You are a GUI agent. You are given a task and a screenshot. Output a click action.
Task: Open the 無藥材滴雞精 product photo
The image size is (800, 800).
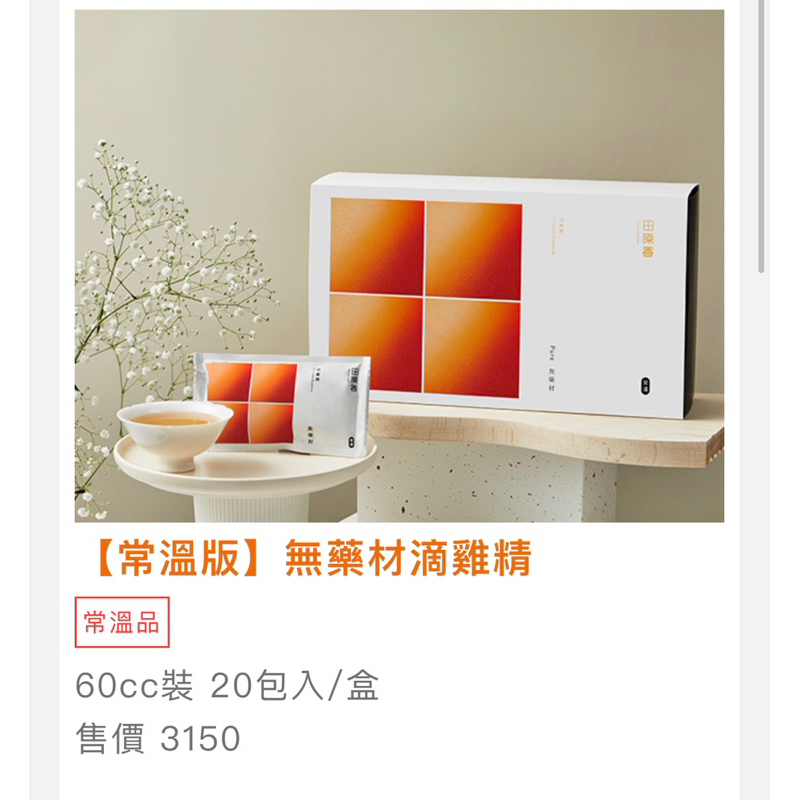click(399, 266)
